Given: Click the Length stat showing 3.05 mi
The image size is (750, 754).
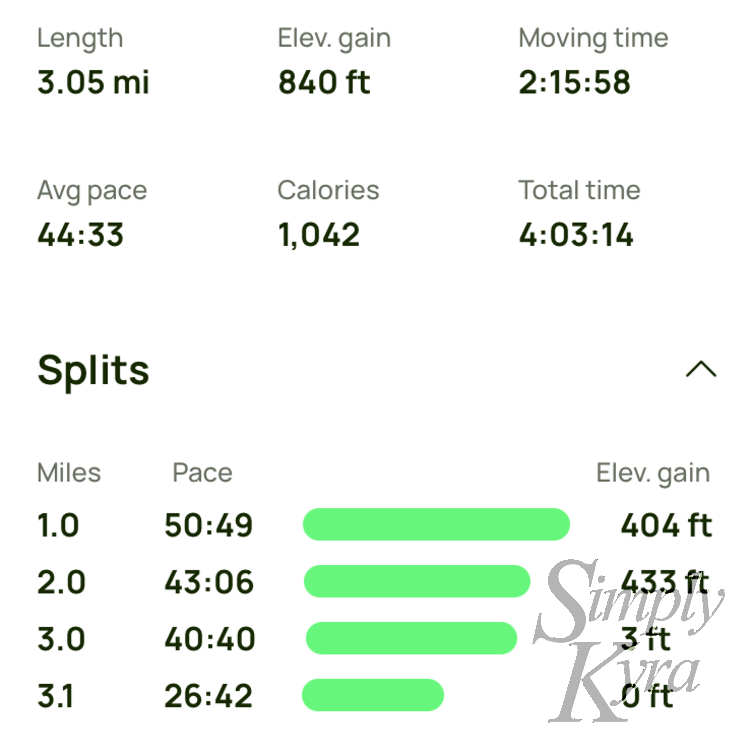Looking at the screenshot, I should point(92,83).
